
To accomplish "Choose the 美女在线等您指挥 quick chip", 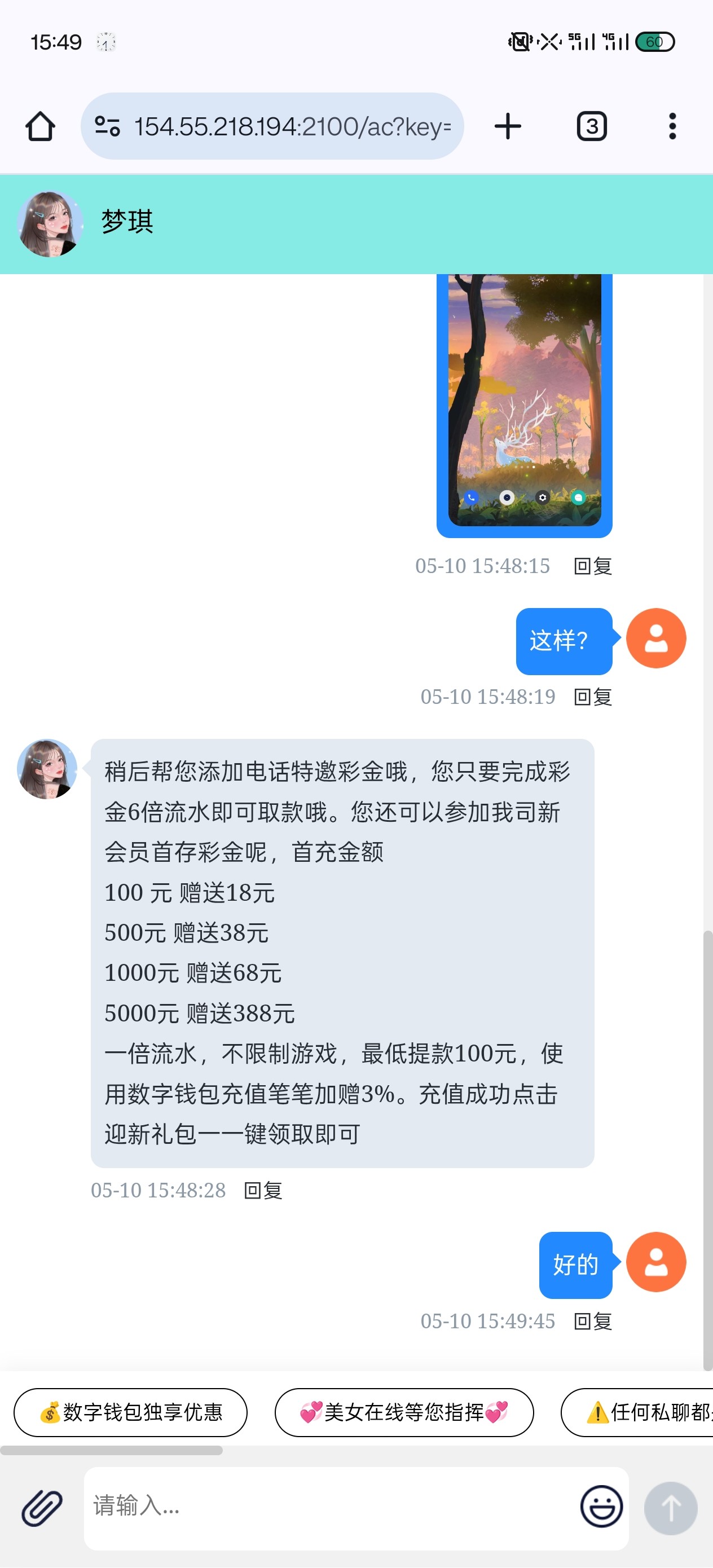I will click(x=404, y=1412).
